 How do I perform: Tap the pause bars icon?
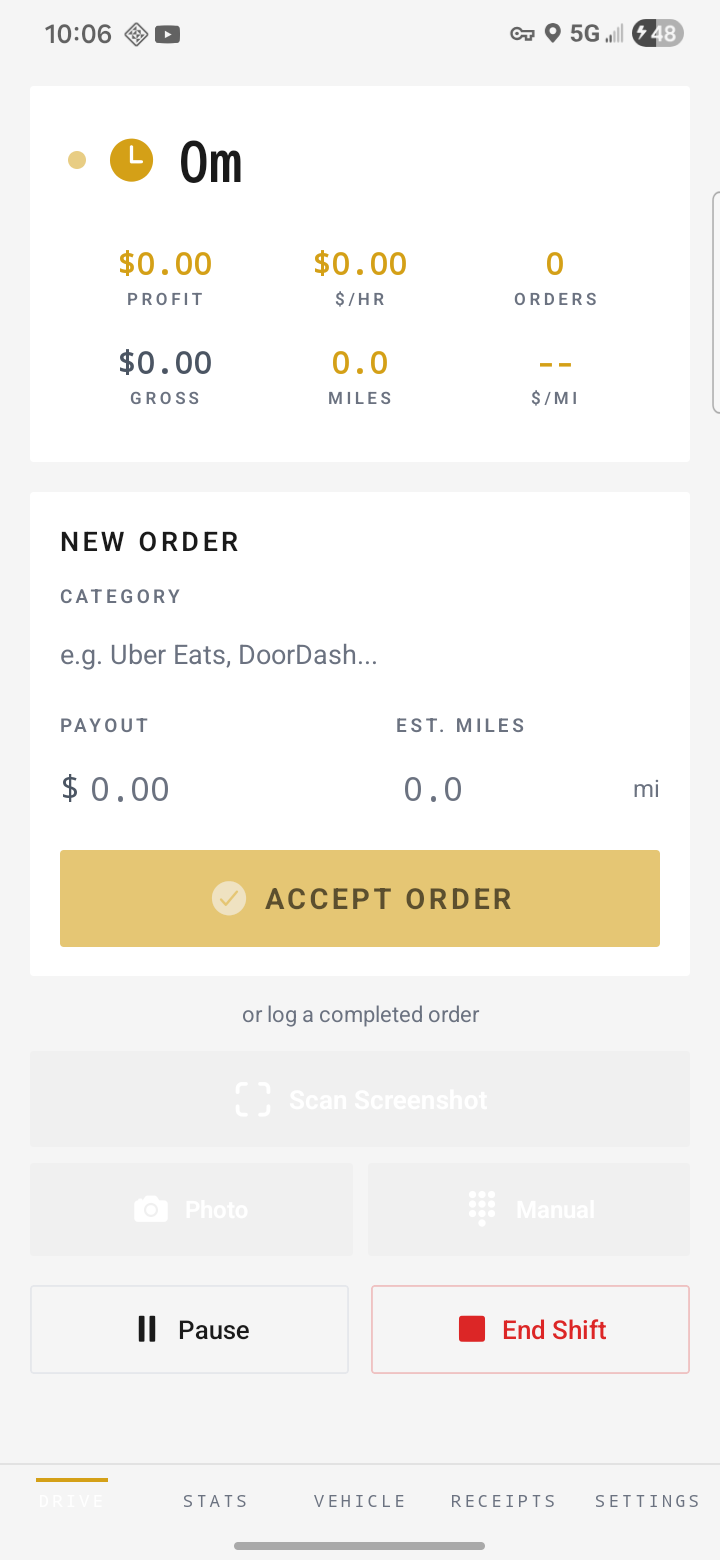[146, 1329]
